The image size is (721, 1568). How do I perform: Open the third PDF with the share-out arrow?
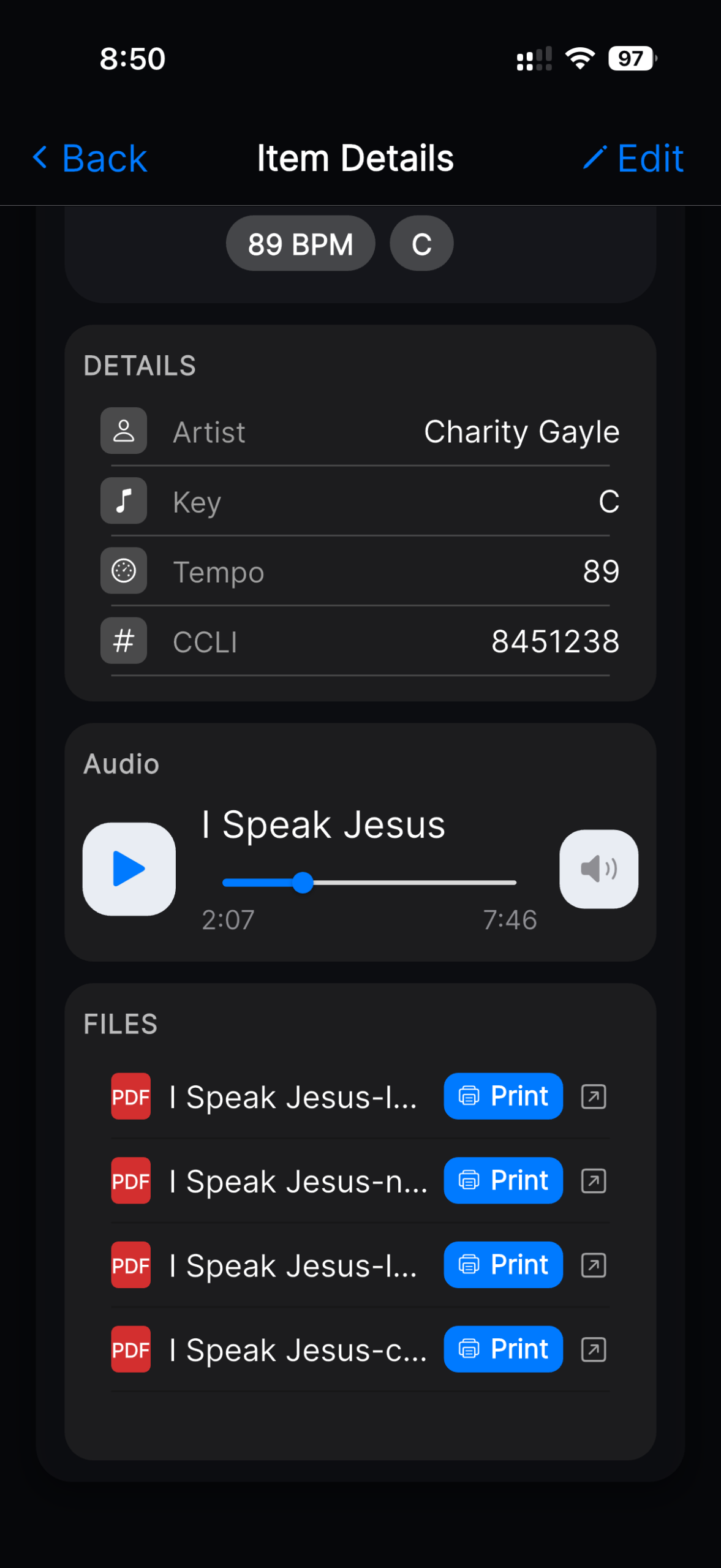coord(592,1265)
